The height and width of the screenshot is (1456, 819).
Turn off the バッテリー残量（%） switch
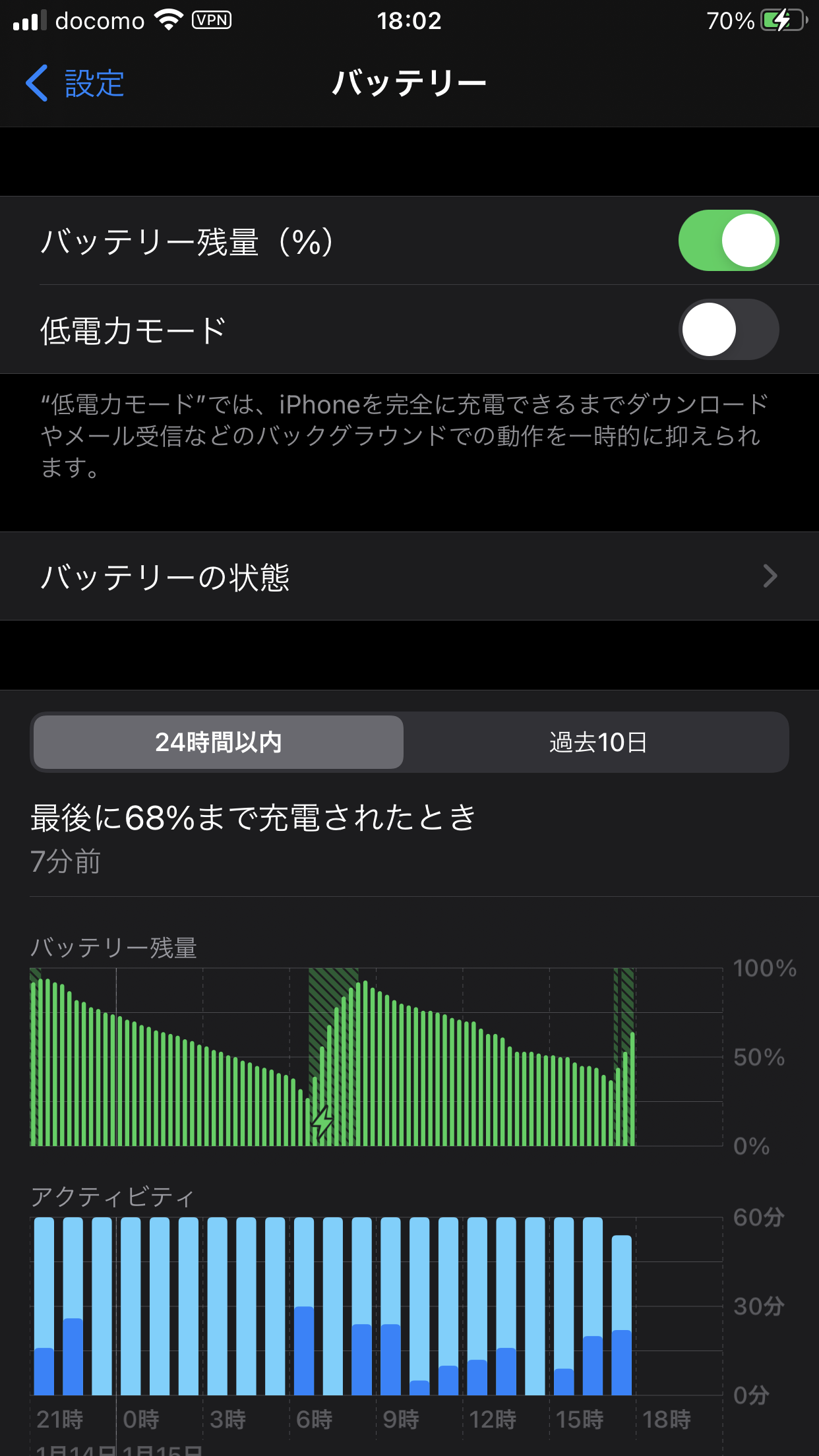click(729, 241)
